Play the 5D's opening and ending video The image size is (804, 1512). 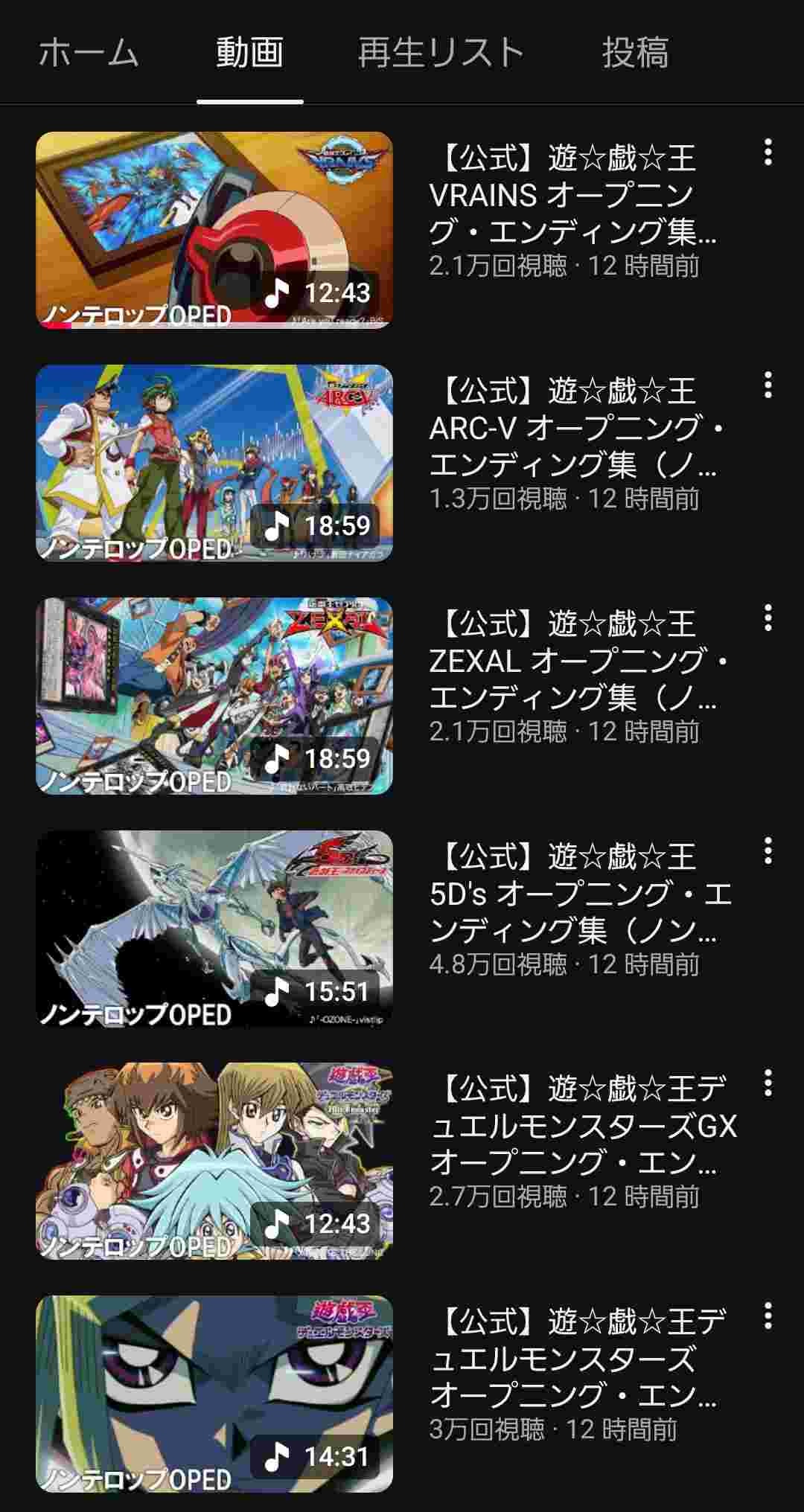214,929
